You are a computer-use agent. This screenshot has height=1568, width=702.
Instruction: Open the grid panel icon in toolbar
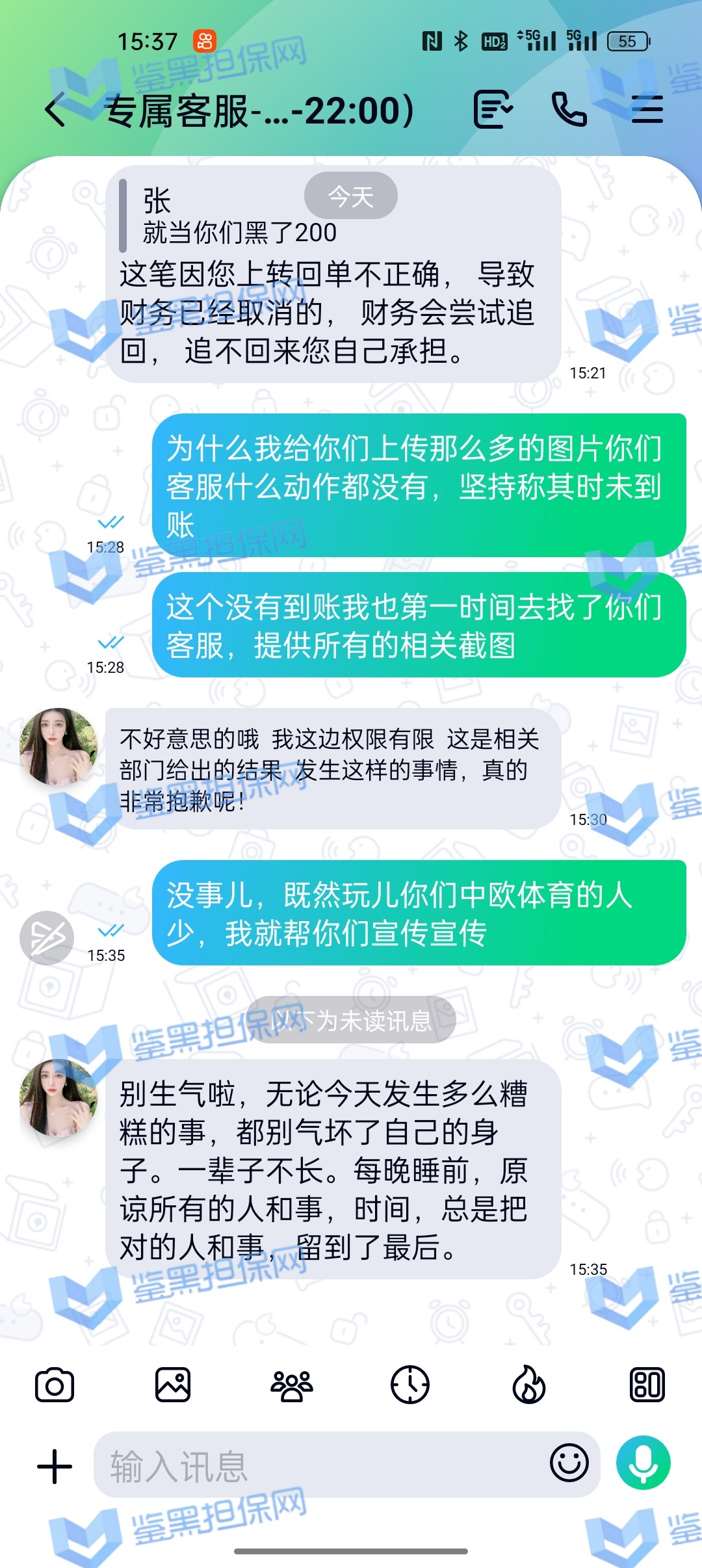(x=647, y=1385)
